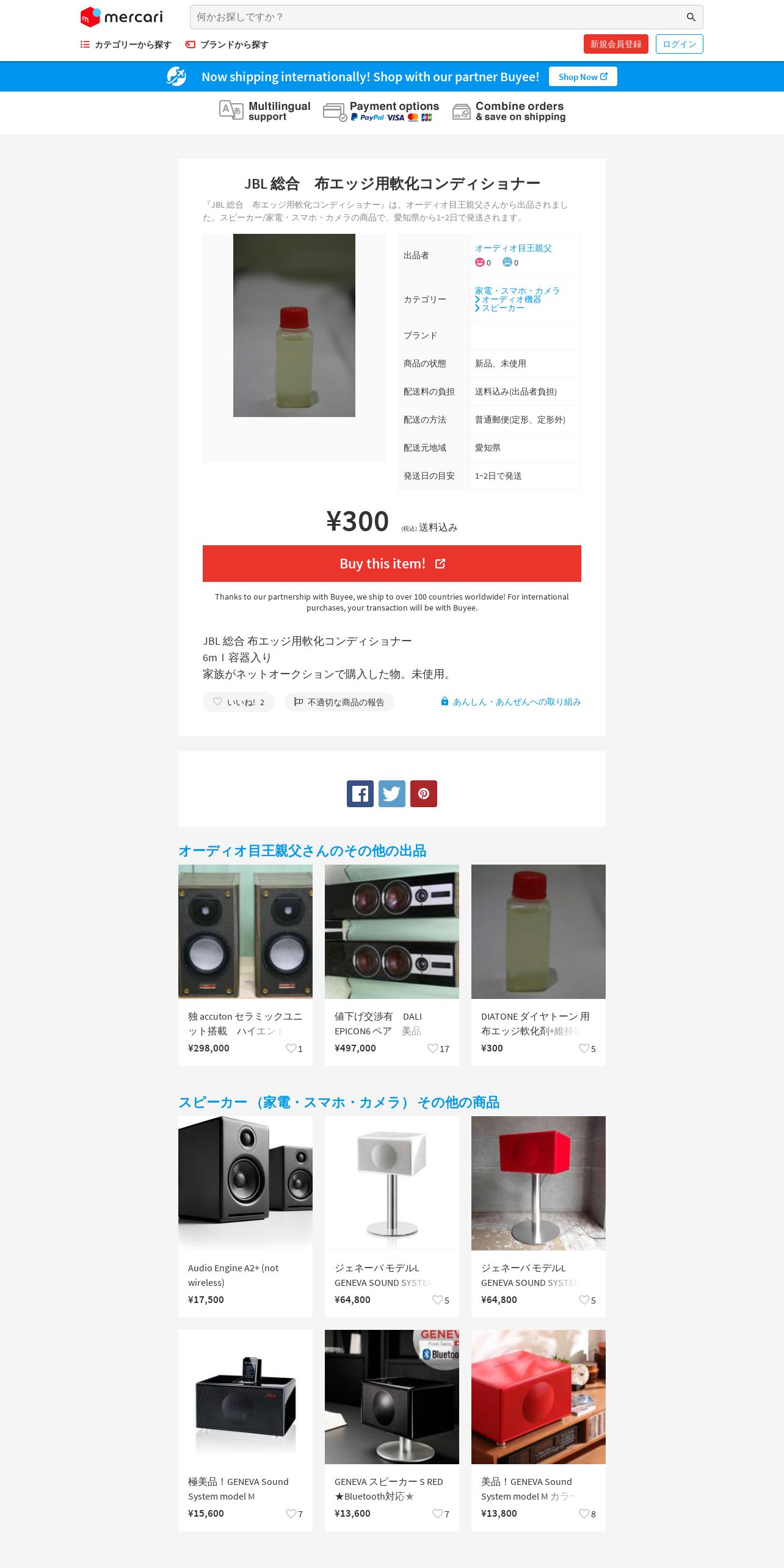
Task: Open seller profile 'オーディオ目王親父'
Action: [x=513, y=248]
